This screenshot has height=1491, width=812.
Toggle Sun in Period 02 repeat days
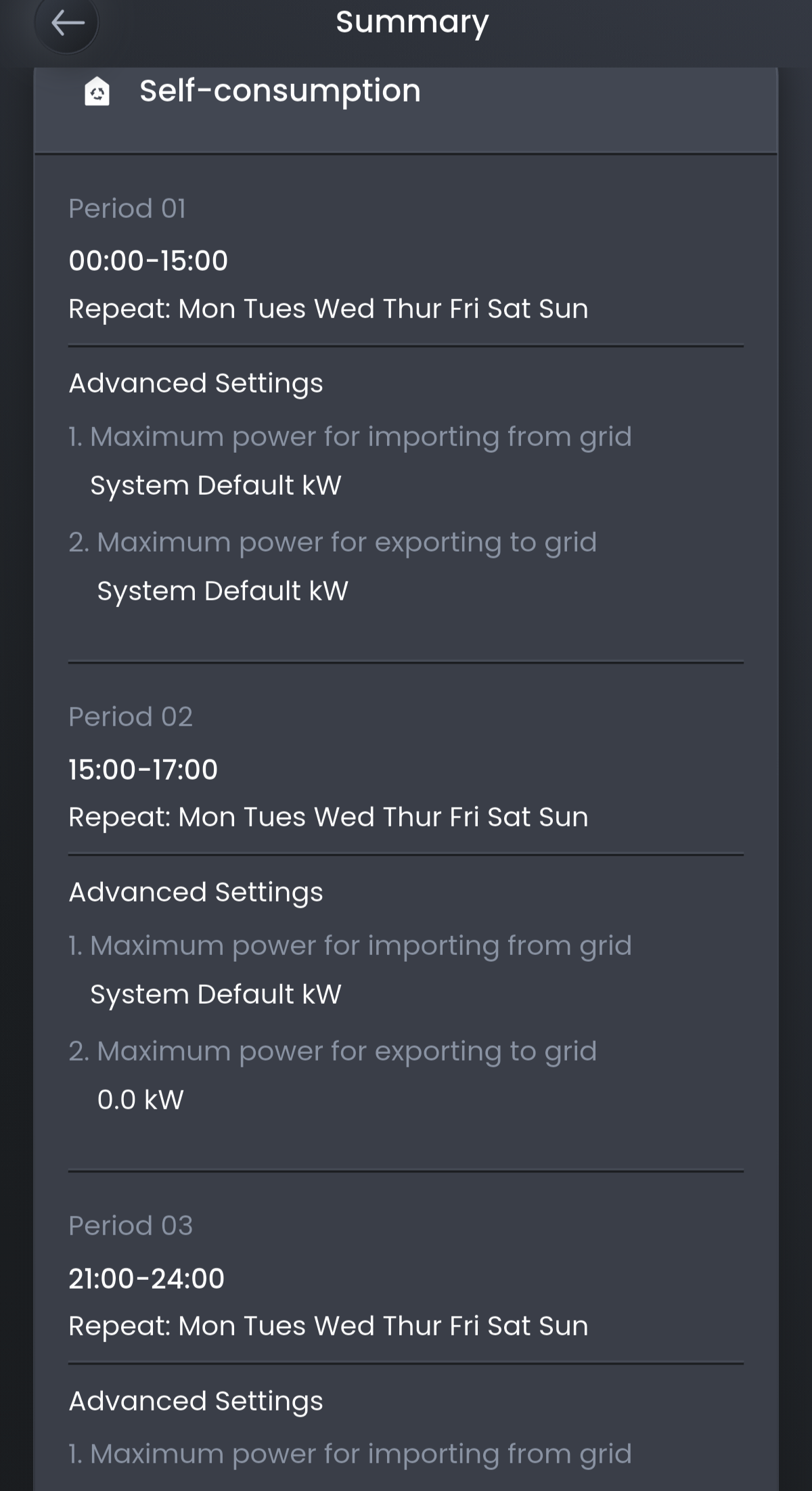pyautogui.click(x=563, y=816)
